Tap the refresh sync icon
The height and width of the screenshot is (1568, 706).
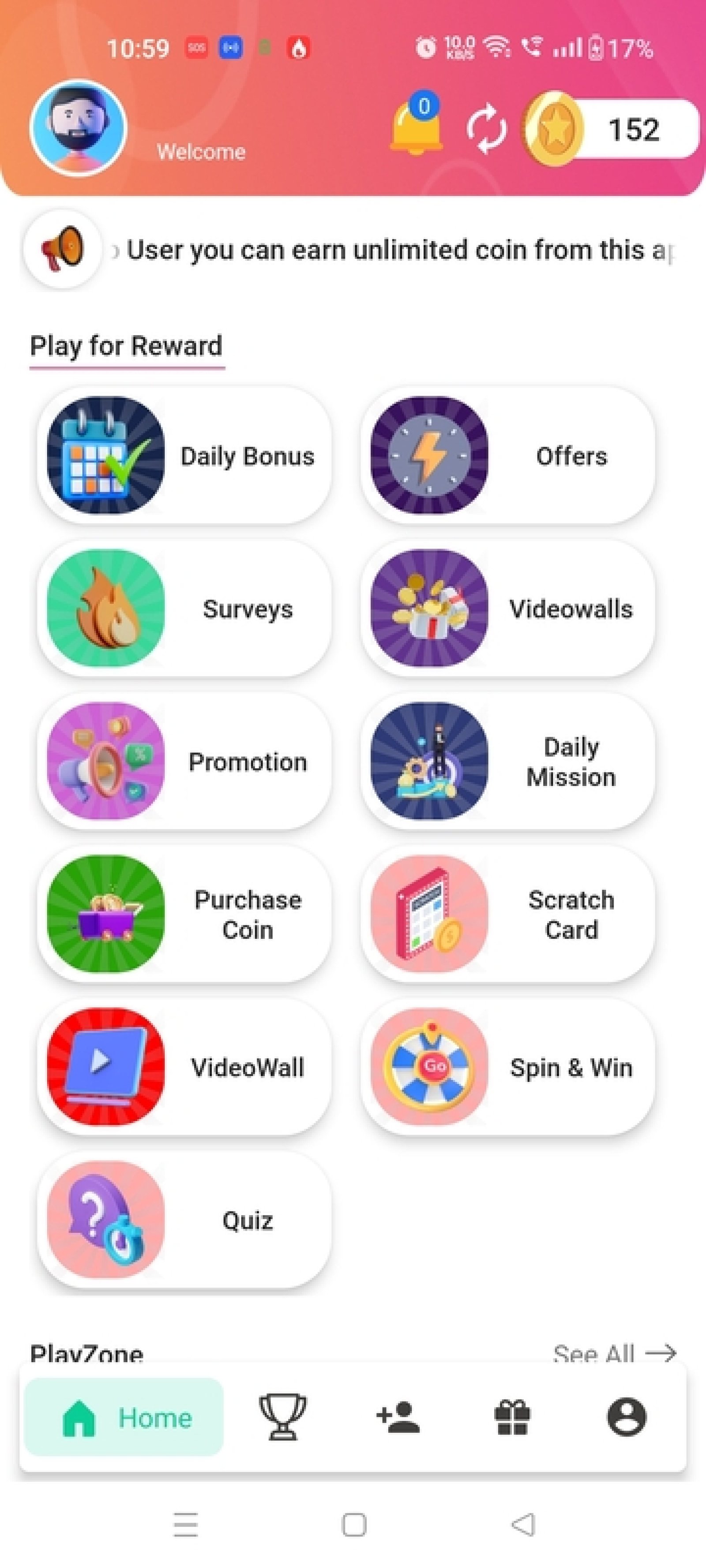coord(486,129)
